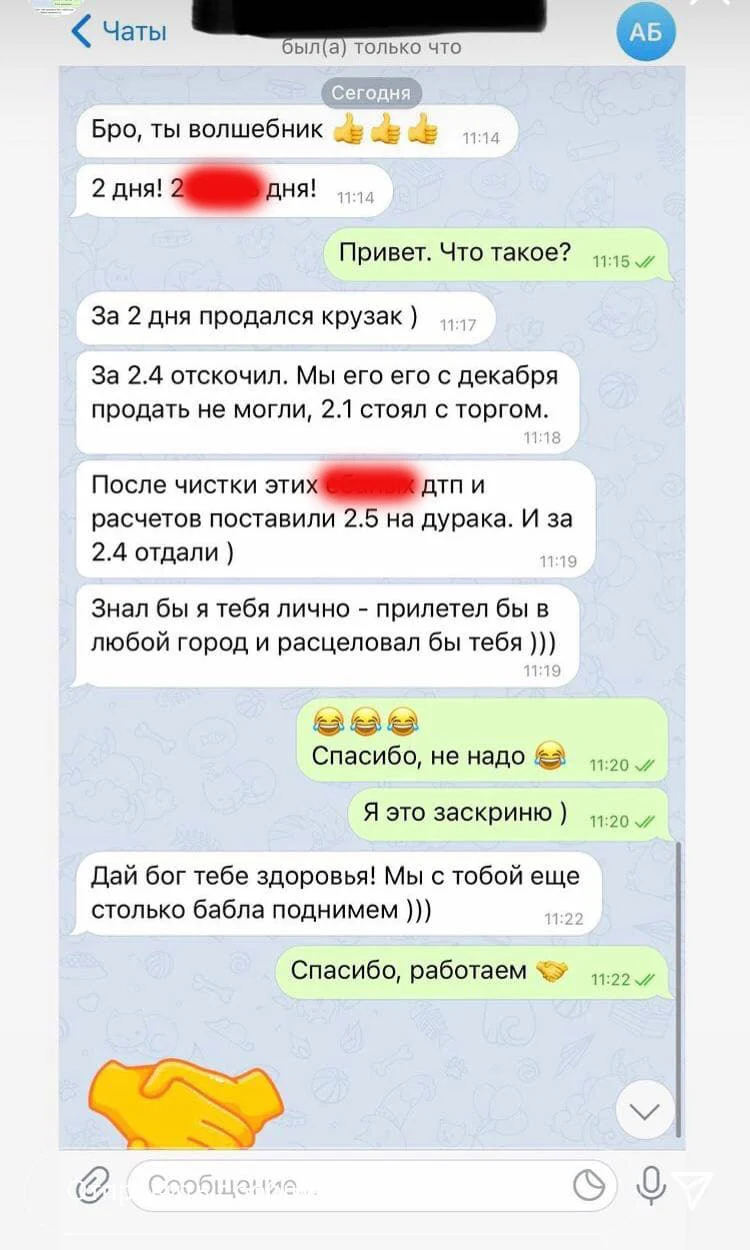The height and width of the screenshot is (1250, 750).
Task: Jump to latest message with the down arrow
Action: [645, 1111]
